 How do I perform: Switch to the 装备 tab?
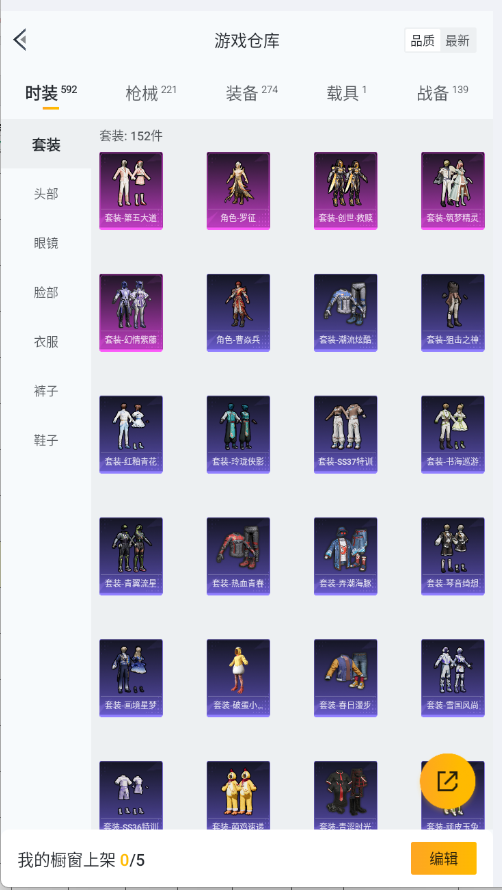click(x=252, y=93)
